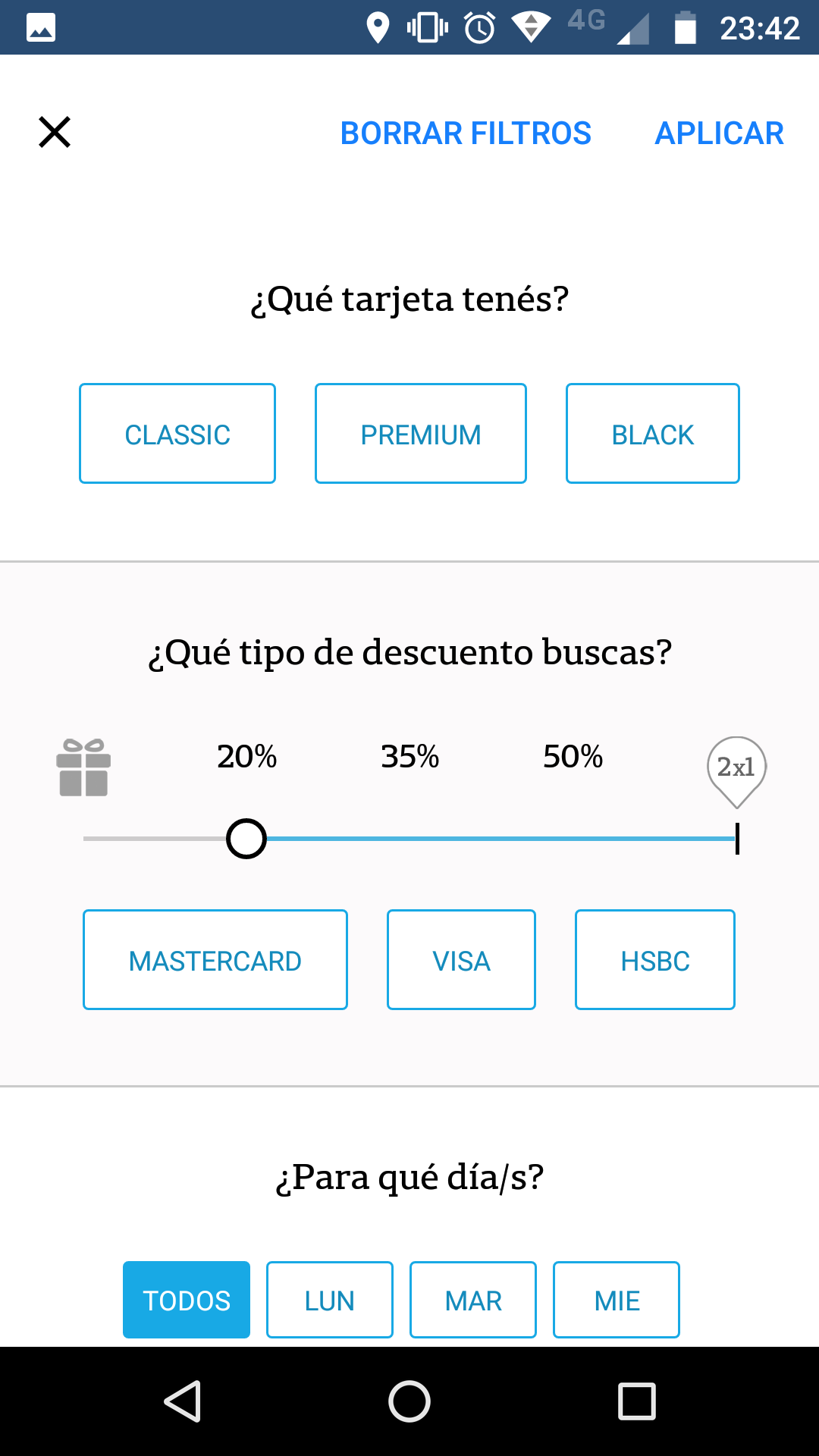Filter by MASTERCARD

[215, 960]
